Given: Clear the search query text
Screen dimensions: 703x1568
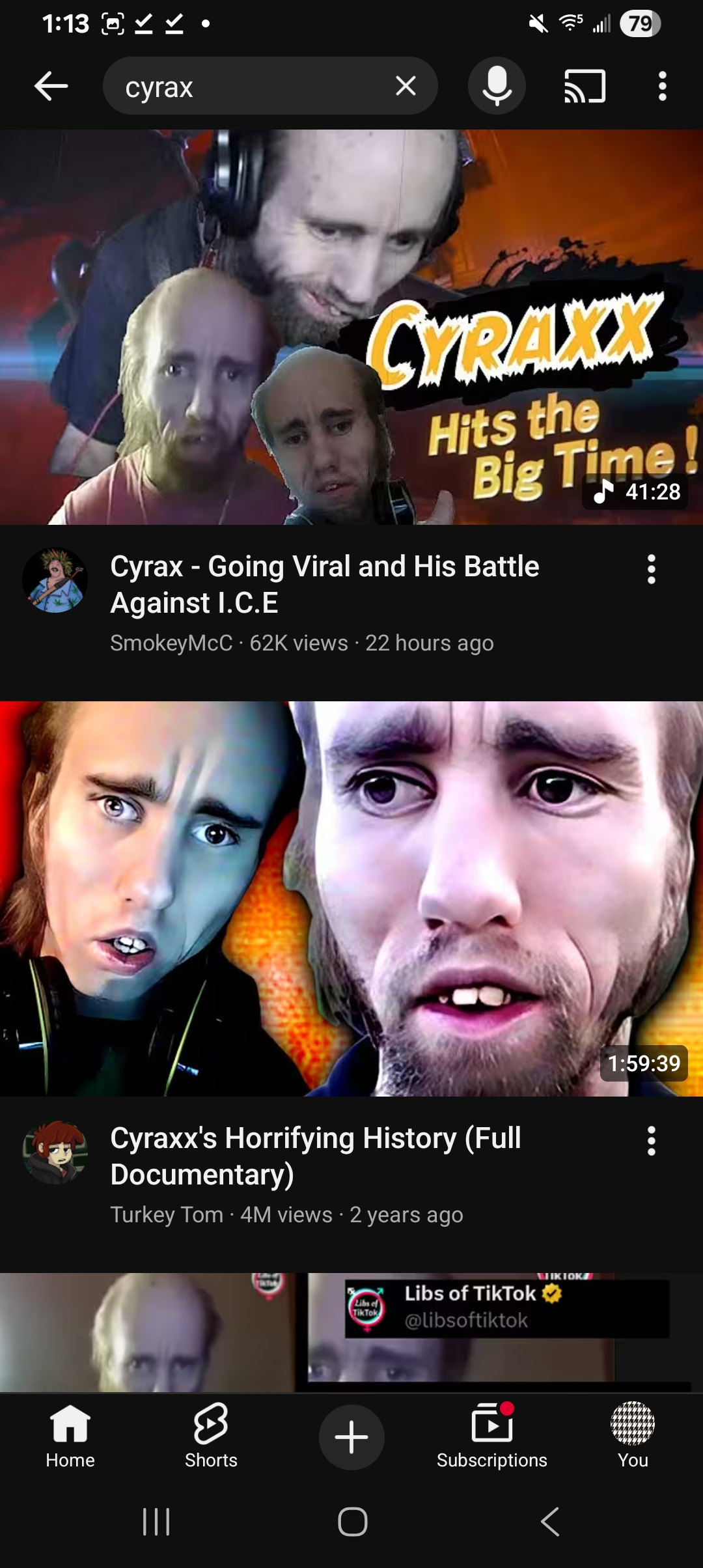Looking at the screenshot, I should pyautogui.click(x=406, y=86).
